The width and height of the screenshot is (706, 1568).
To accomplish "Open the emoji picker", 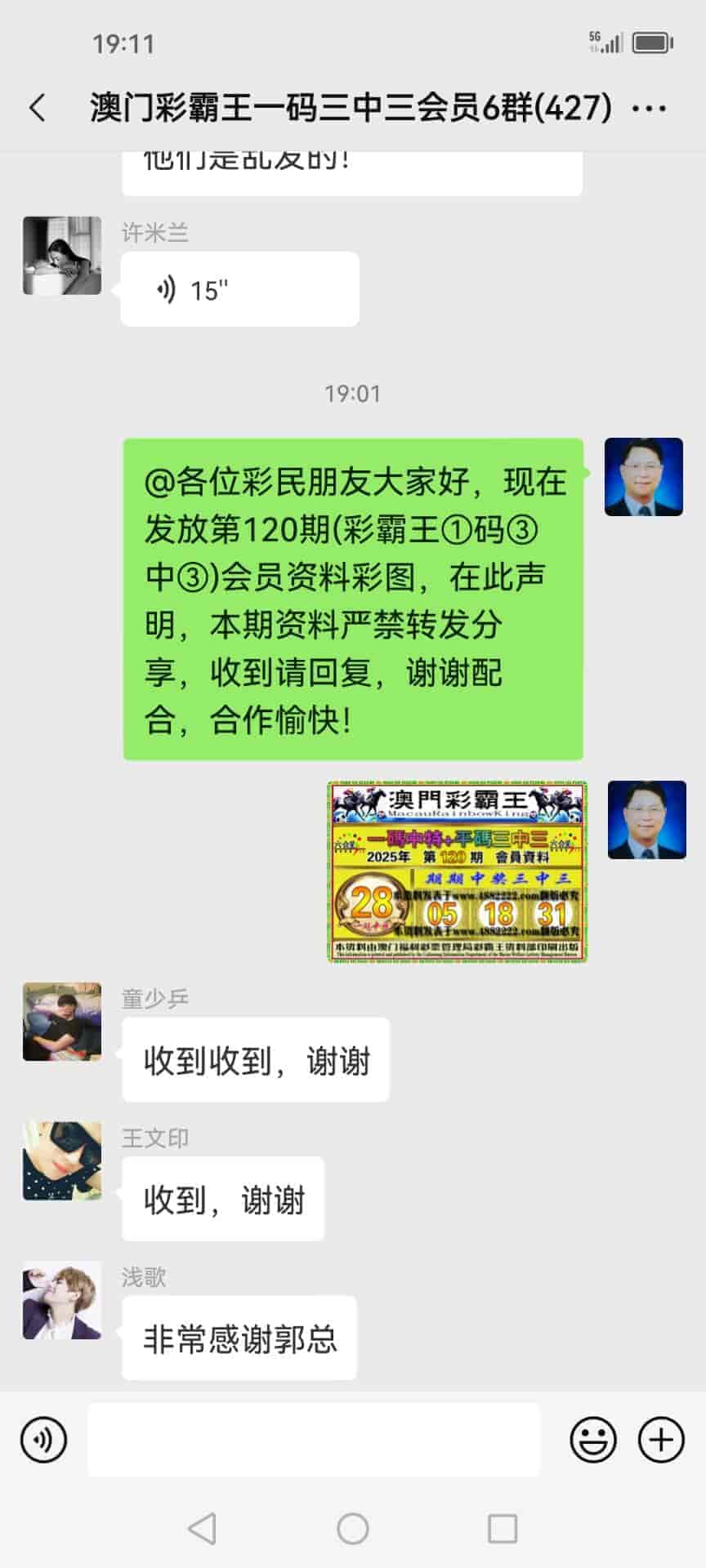I will click(x=593, y=1440).
